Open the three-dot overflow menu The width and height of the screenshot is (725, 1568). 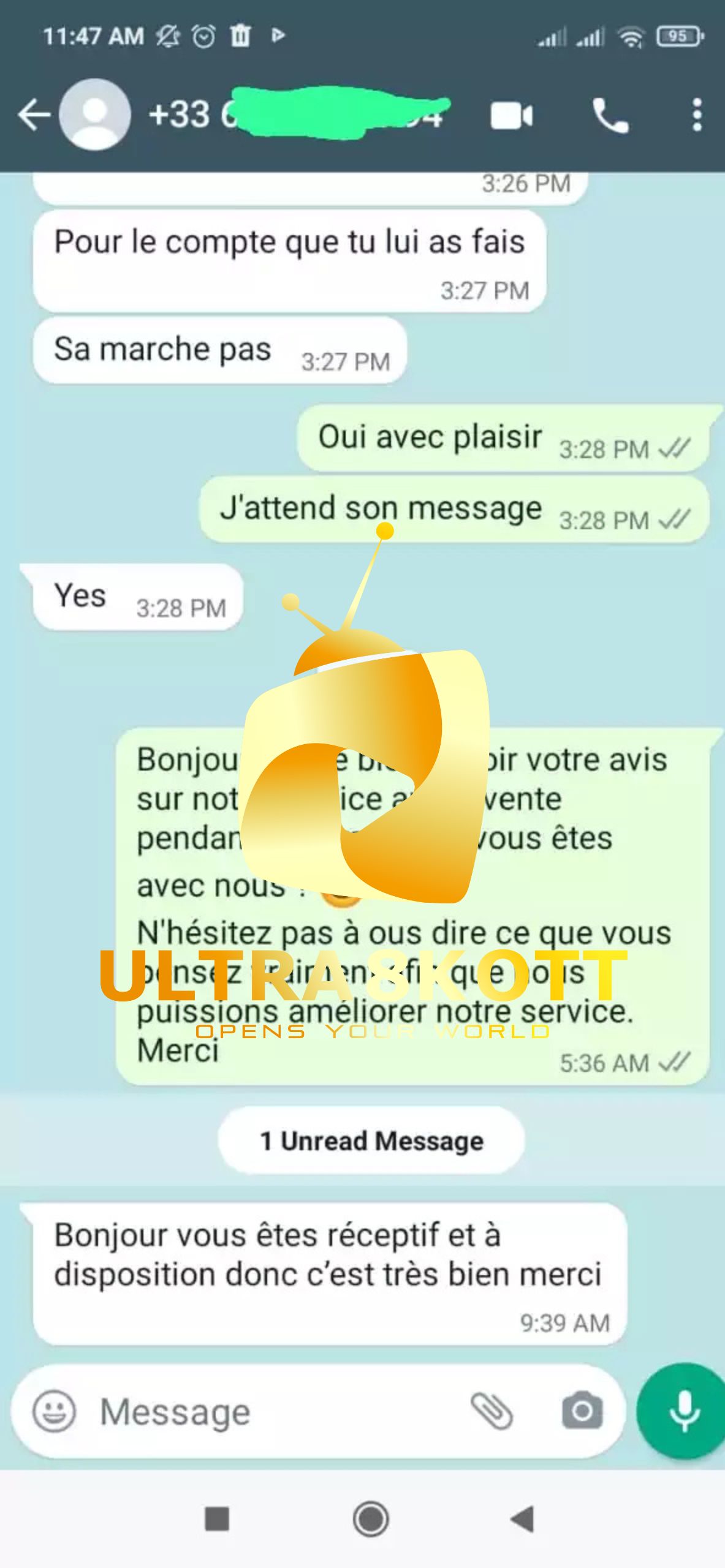[696, 115]
